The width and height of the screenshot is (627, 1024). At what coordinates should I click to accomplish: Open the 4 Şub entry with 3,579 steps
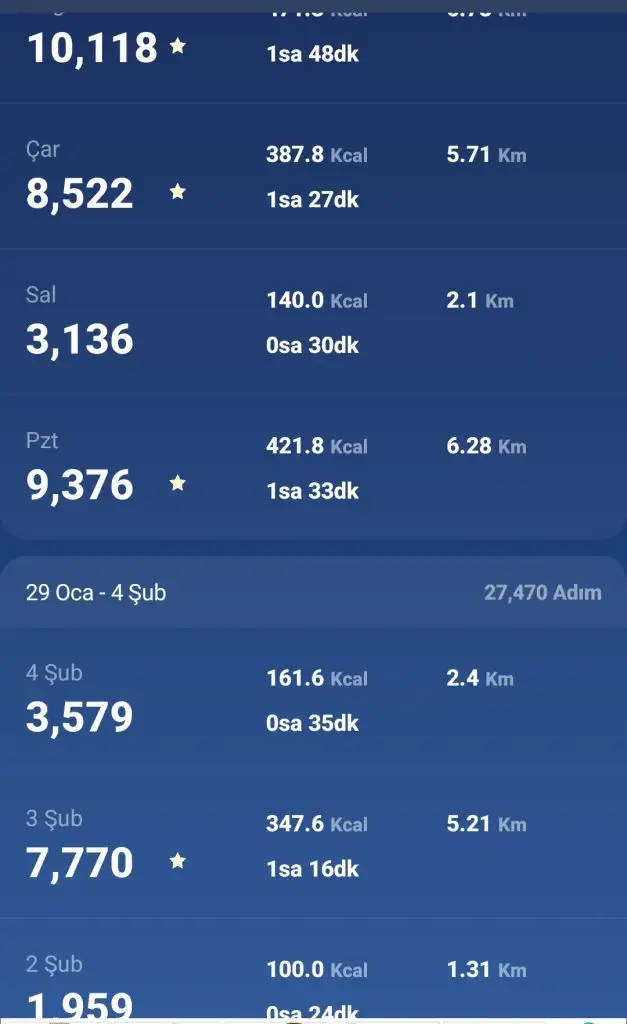click(x=313, y=700)
